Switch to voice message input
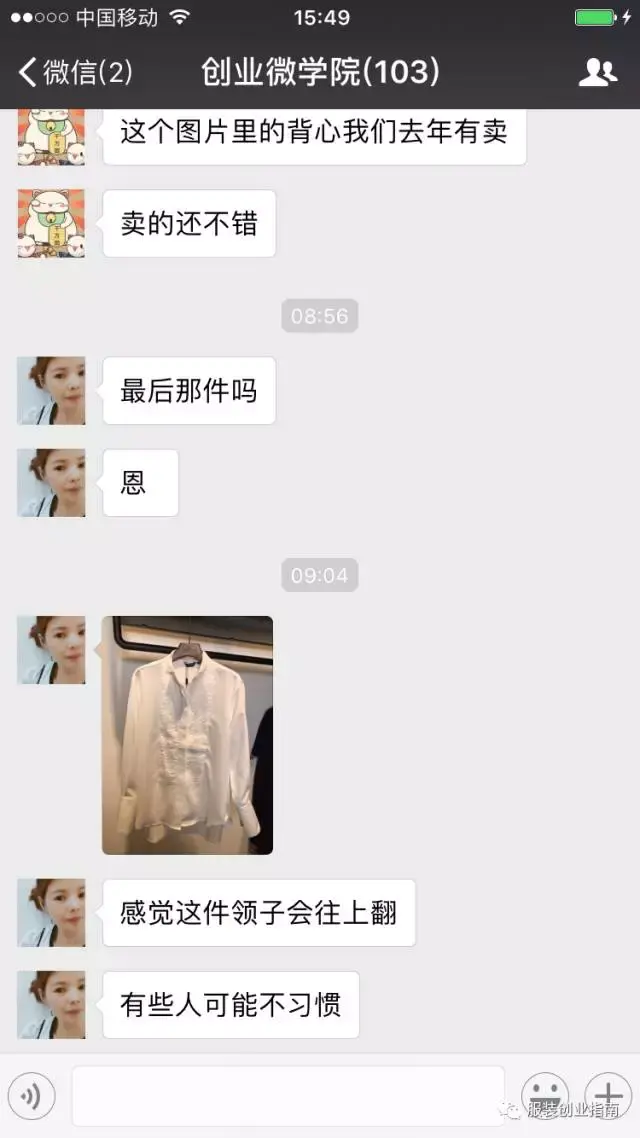Viewport: 640px width, 1138px height. [x=31, y=1096]
